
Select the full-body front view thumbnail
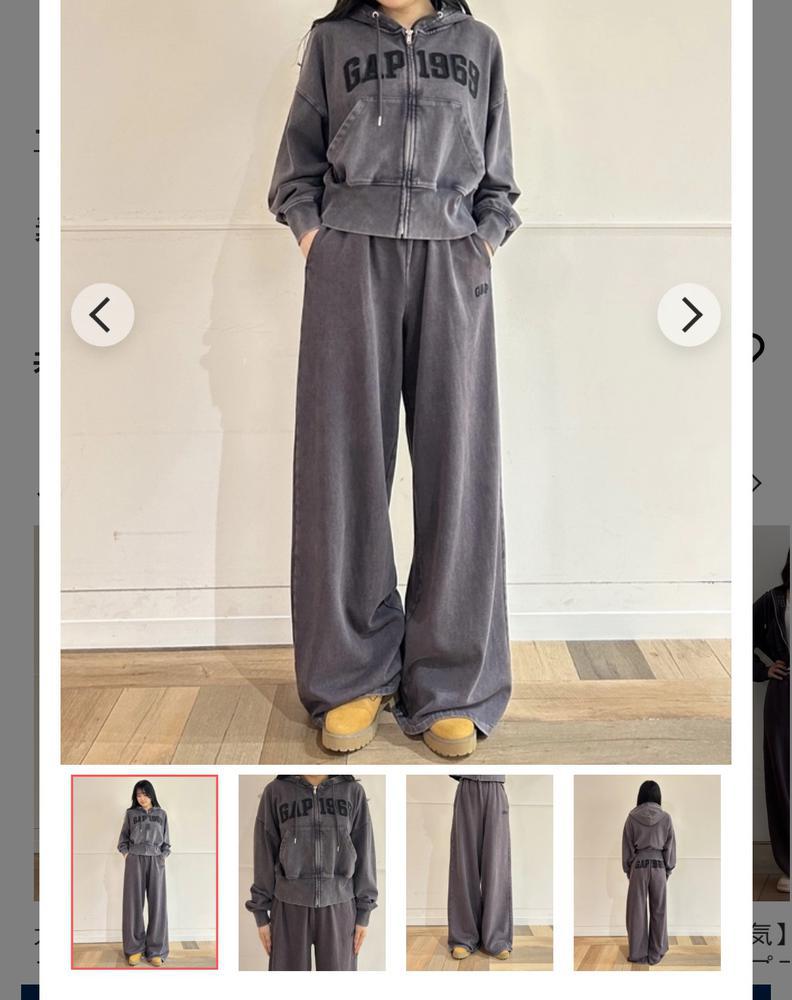click(145, 872)
